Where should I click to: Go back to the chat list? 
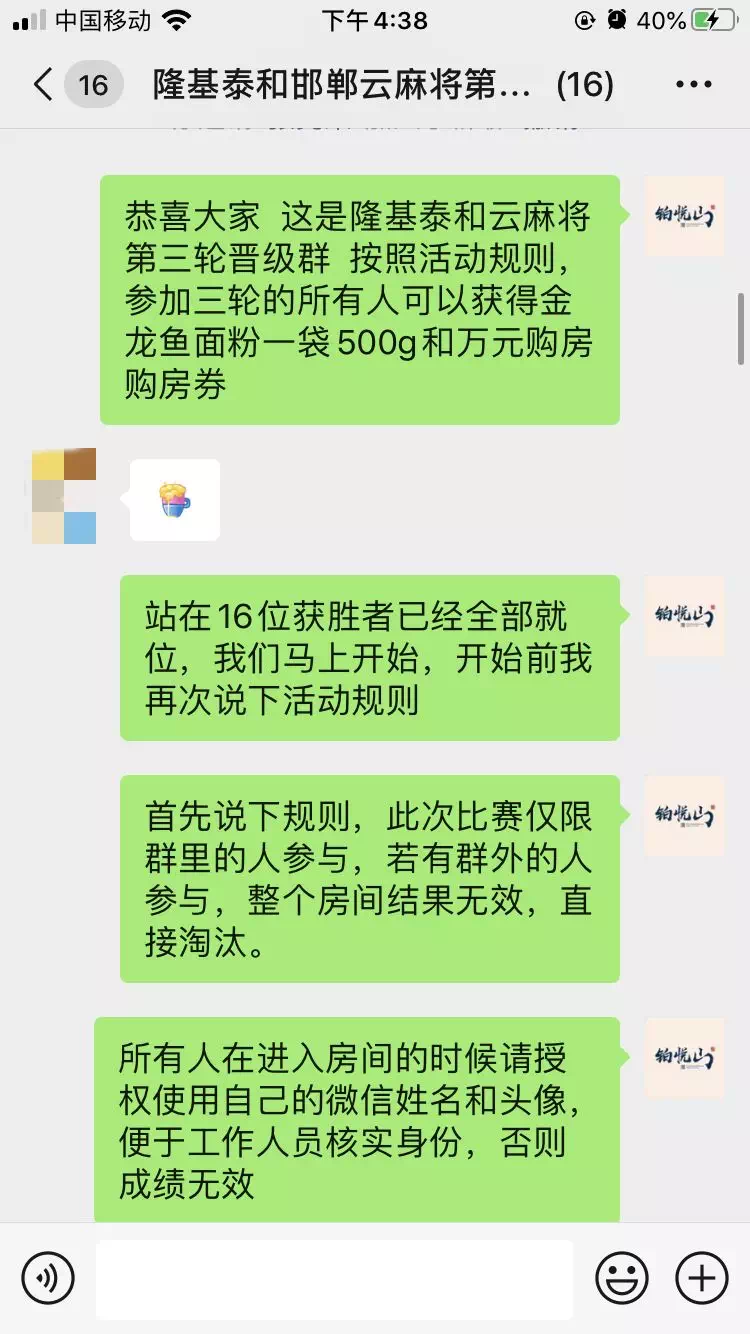pos(44,84)
